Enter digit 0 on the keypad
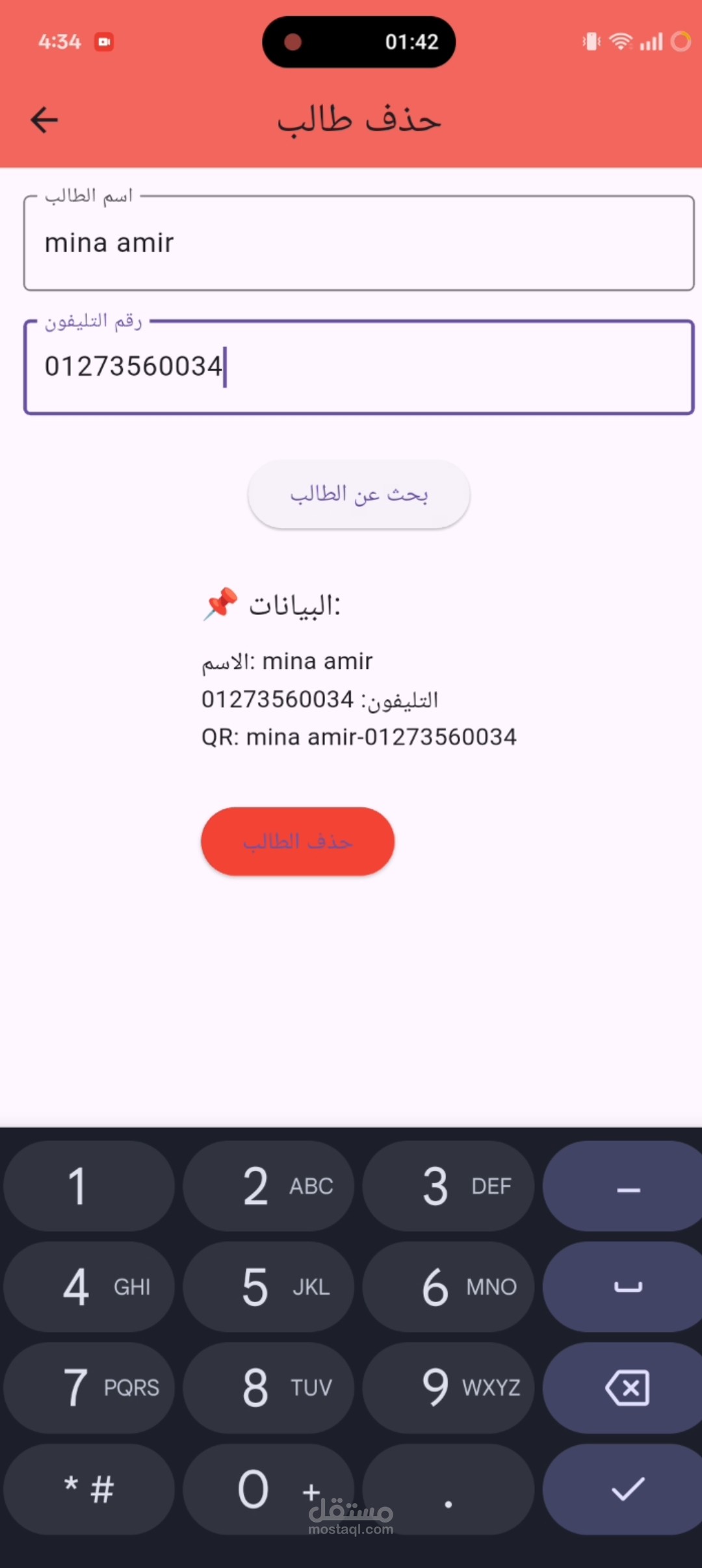This screenshot has width=702, height=1568. [268, 1489]
